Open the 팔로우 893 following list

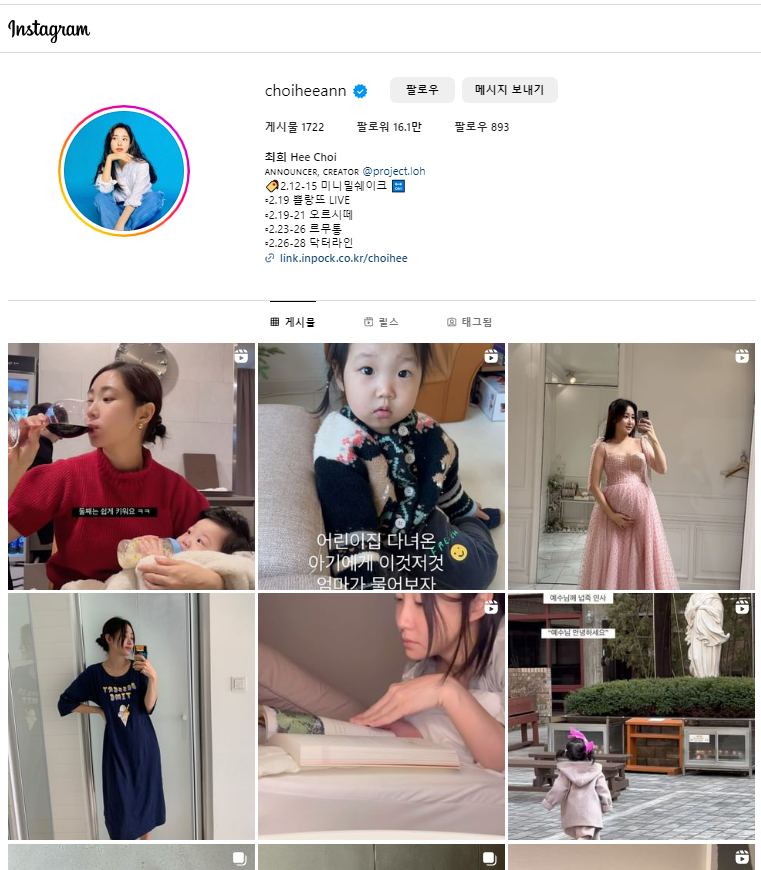pyautogui.click(x=481, y=127)
